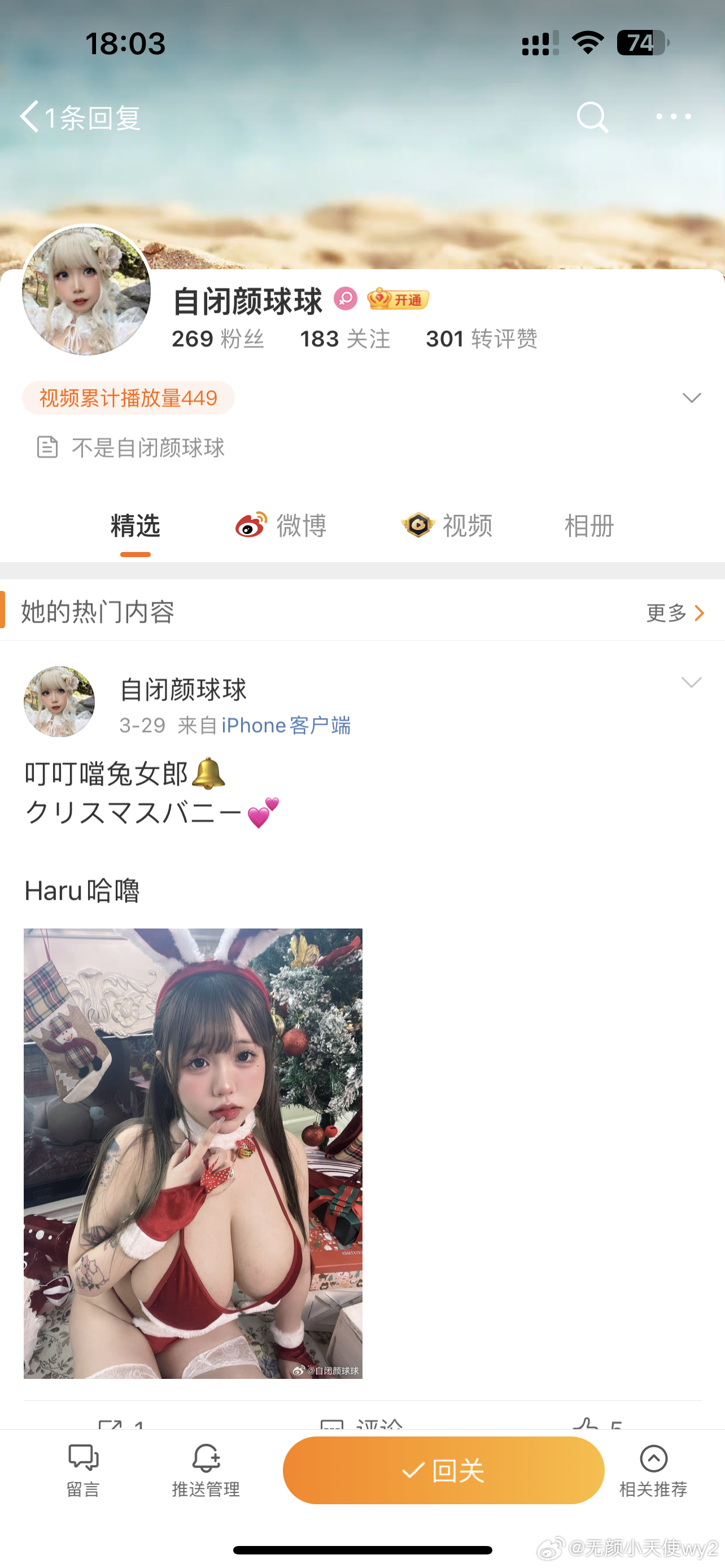Open 推送管理 push settings
Image resolution: width=725 pixels, height=1568 pixels.
point(206,1470)
